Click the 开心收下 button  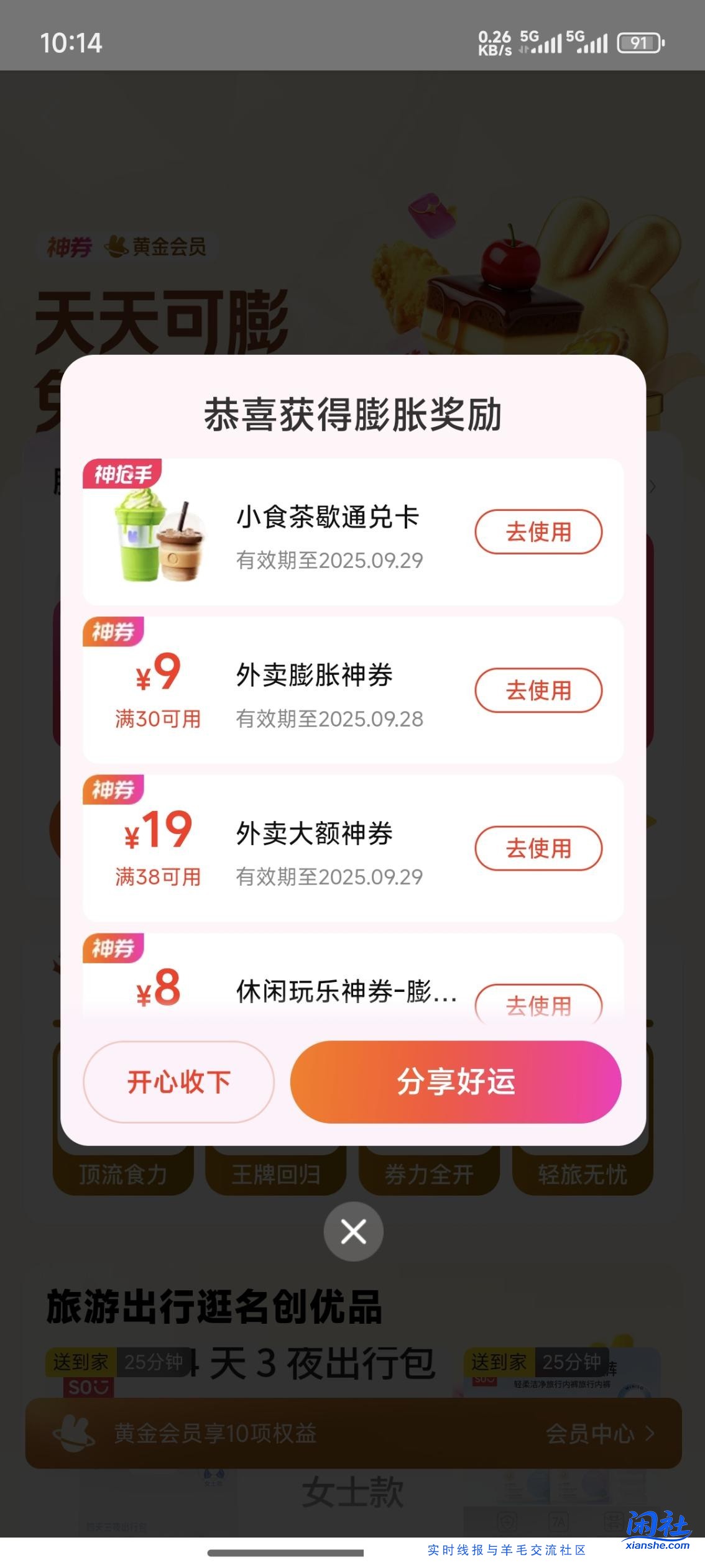click(x=178, y=1081)
